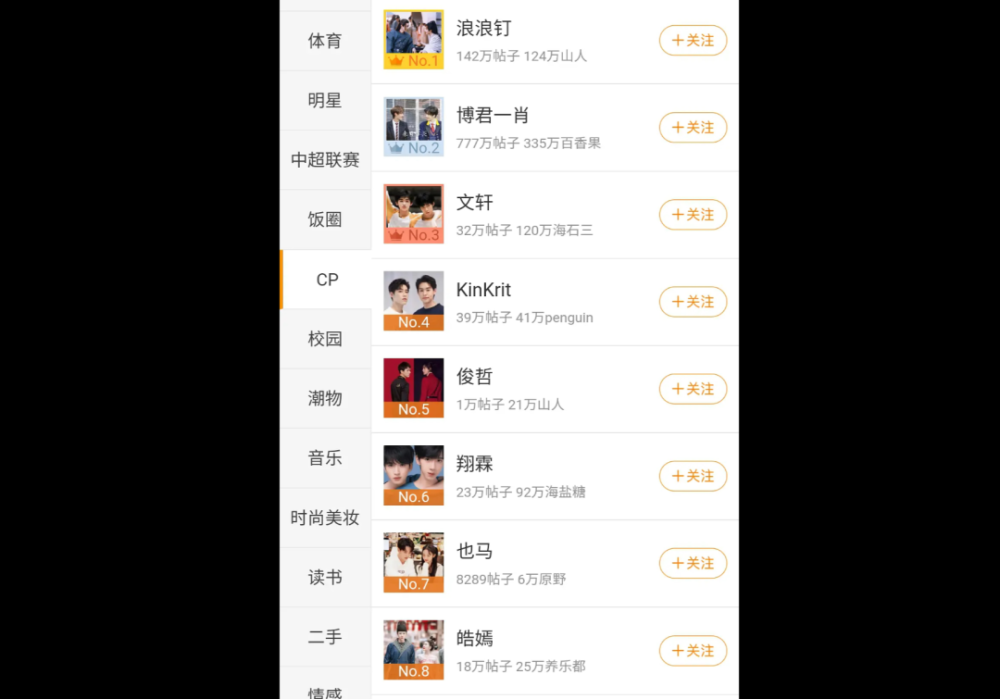This screenshot has width=1000, height=699.
Task: Open the No.2 ranked 博君一肖 topic
Action: pyautogui.click(x=492, y=116)
